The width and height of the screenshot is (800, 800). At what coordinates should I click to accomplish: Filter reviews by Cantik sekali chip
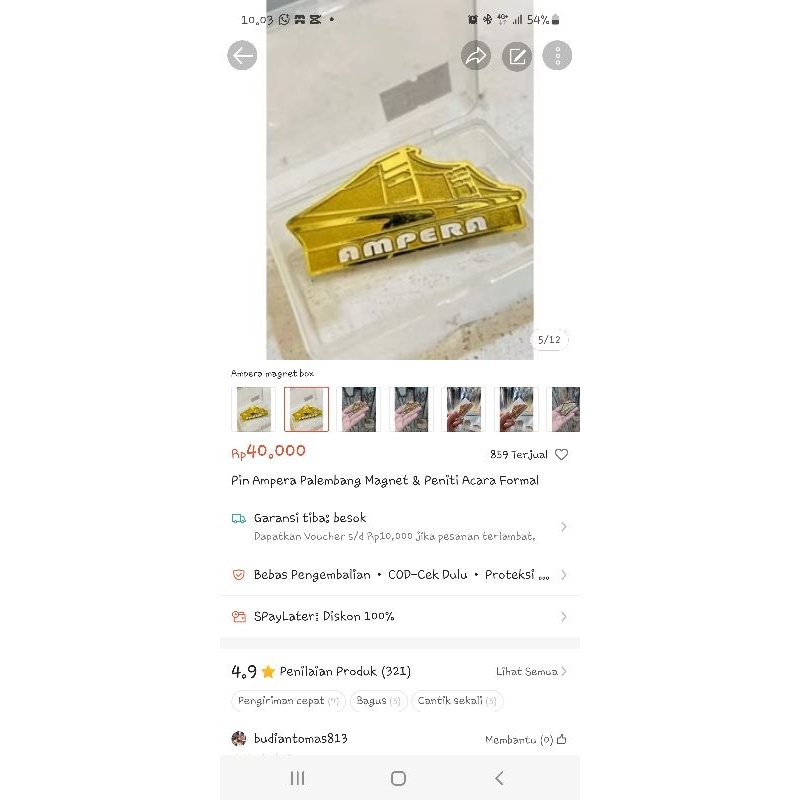coord(456,701)
